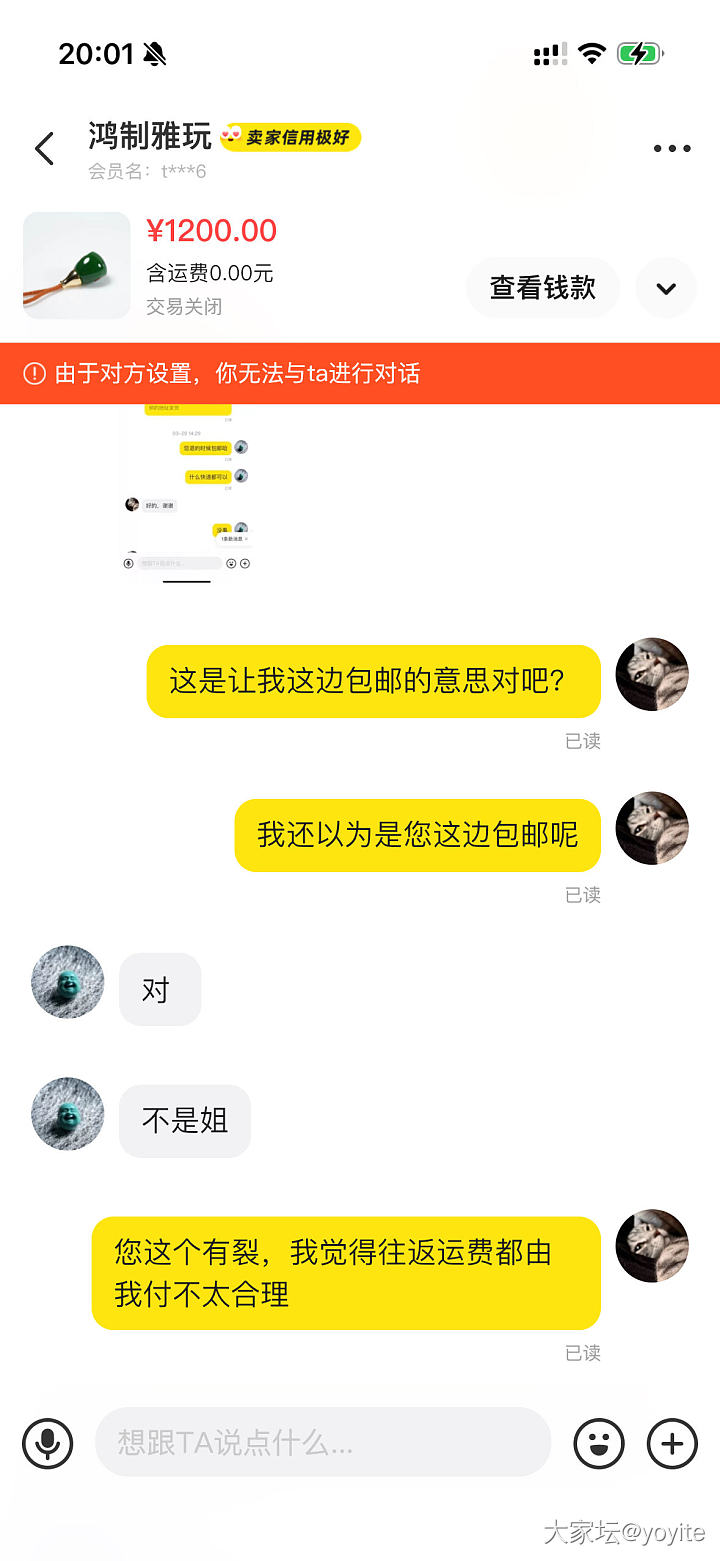Open the ¥1200.00 green pendant order
The image size is (720, 1561).
(77, 266)
